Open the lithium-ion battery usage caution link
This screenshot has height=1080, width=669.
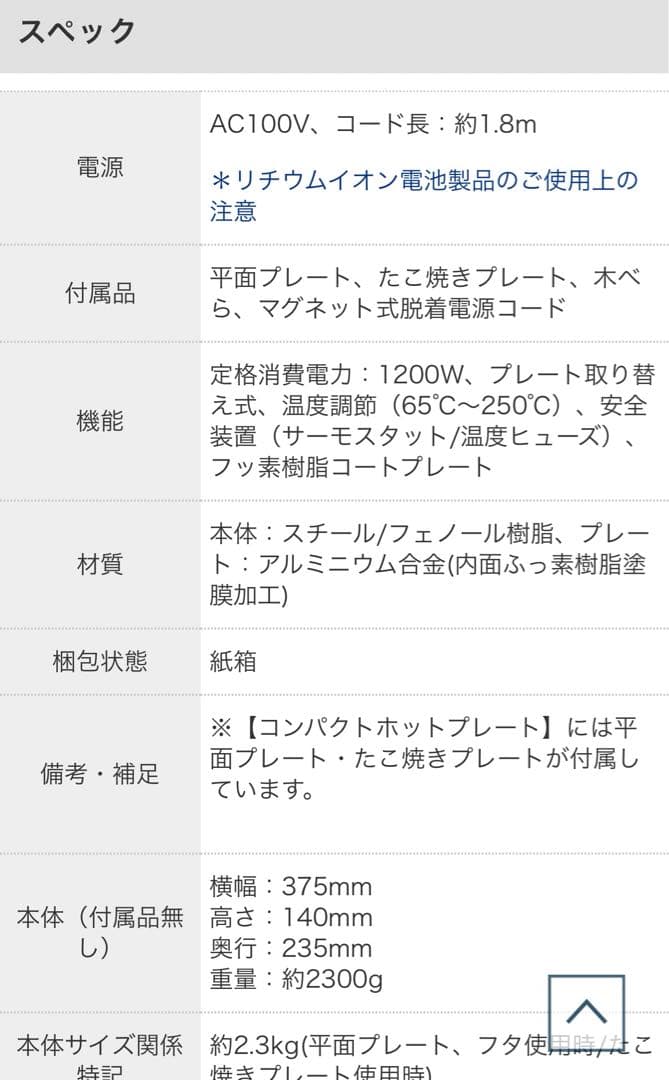[x=423, y=181]
